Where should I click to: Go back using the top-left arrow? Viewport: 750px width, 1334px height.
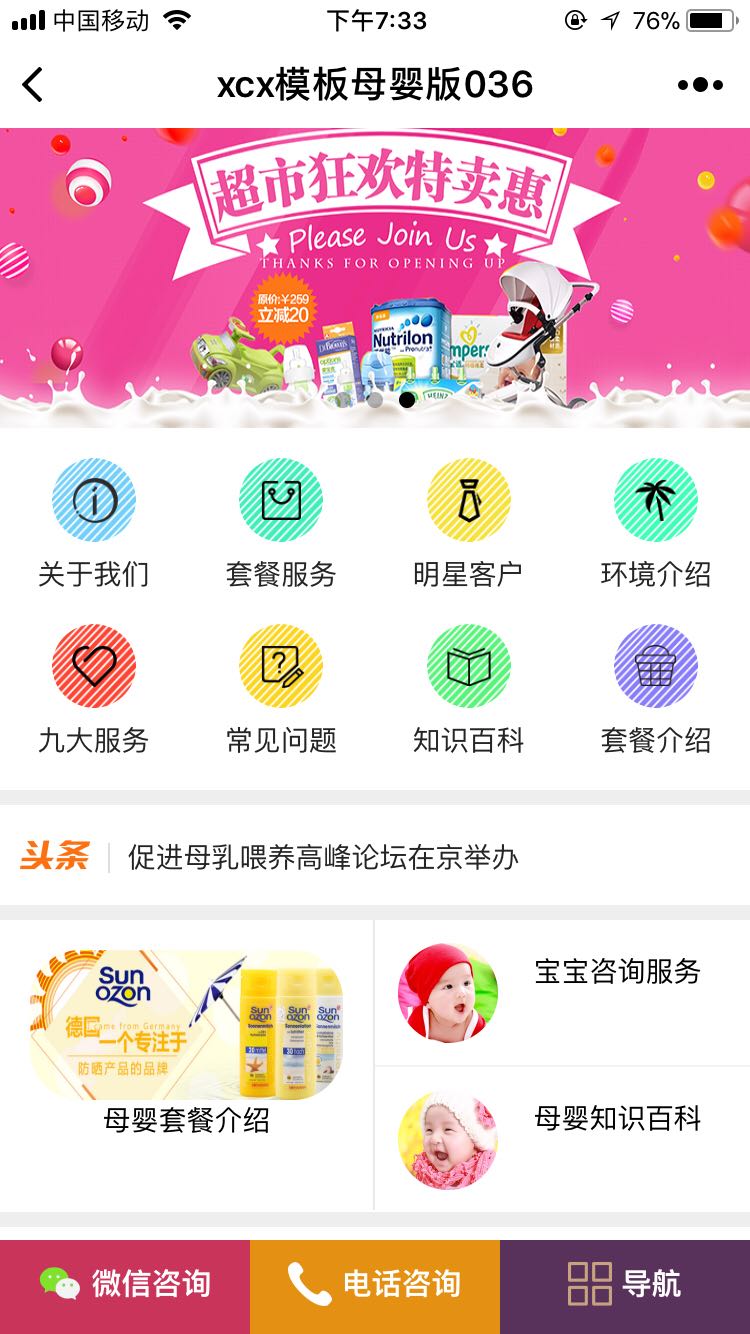tap(33, 85)
